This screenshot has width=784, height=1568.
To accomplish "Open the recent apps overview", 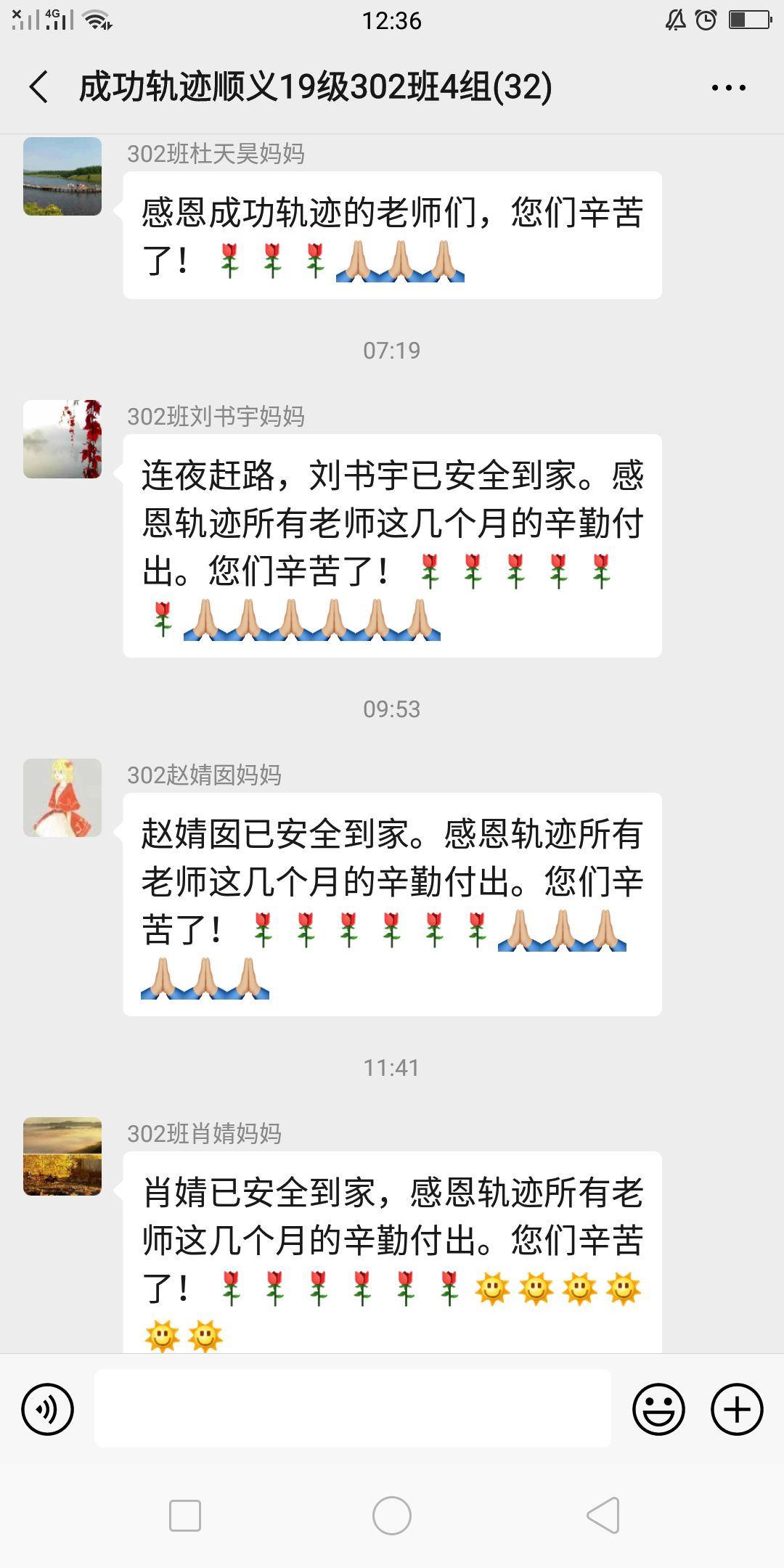I will (x=185, y=1516).
